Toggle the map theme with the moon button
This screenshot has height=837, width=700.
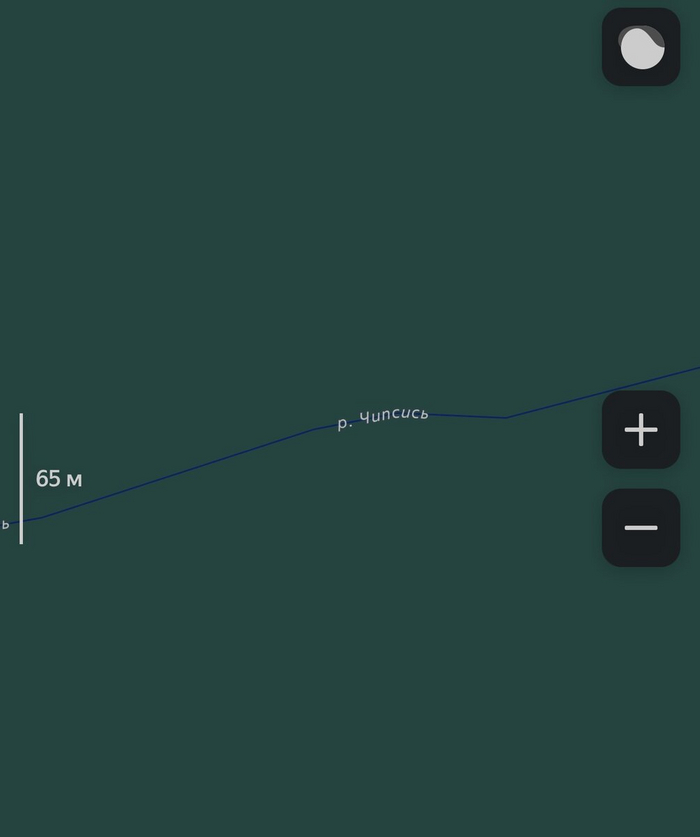(x=641, y=47)
